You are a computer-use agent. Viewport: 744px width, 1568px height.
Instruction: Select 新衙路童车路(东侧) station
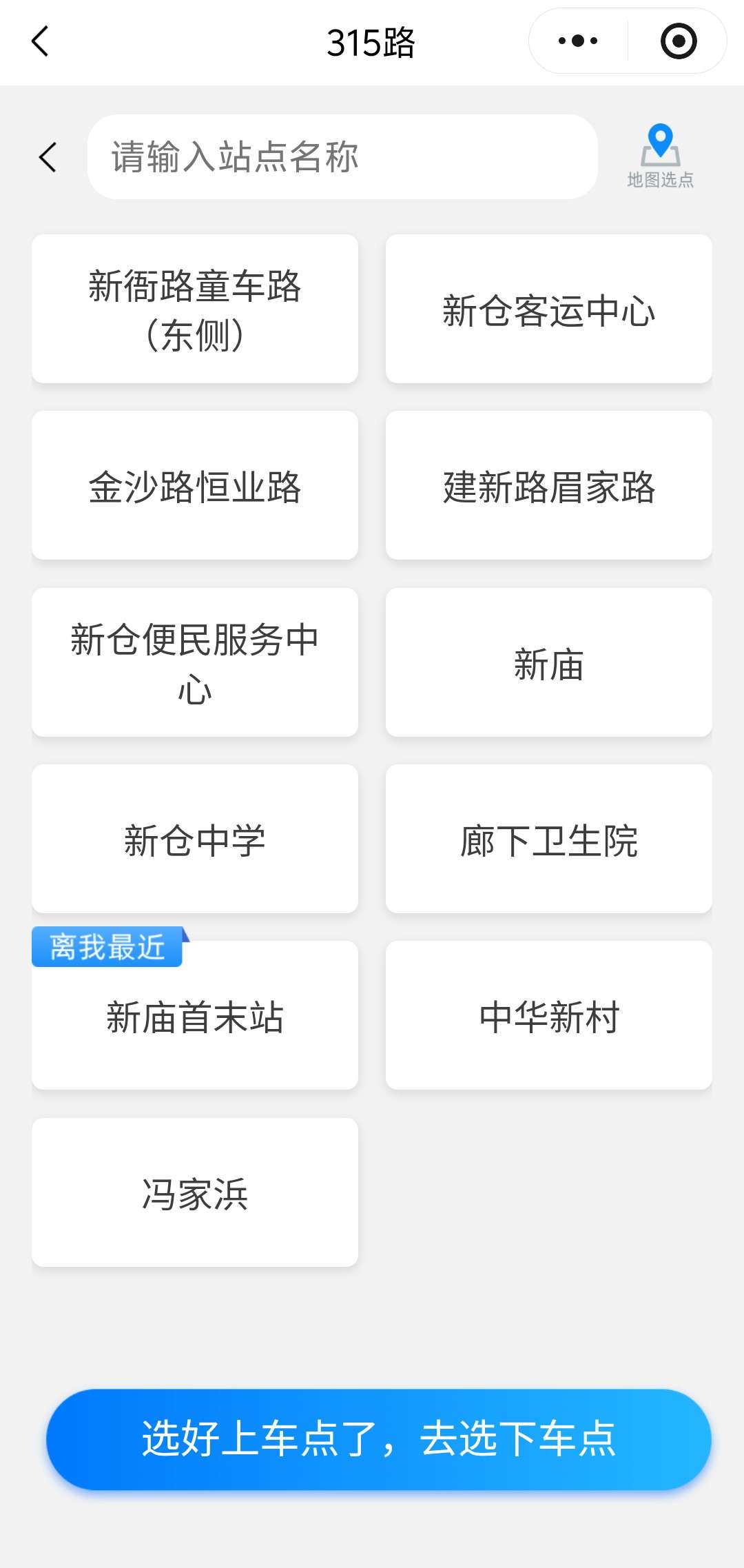tap(195, 309)
